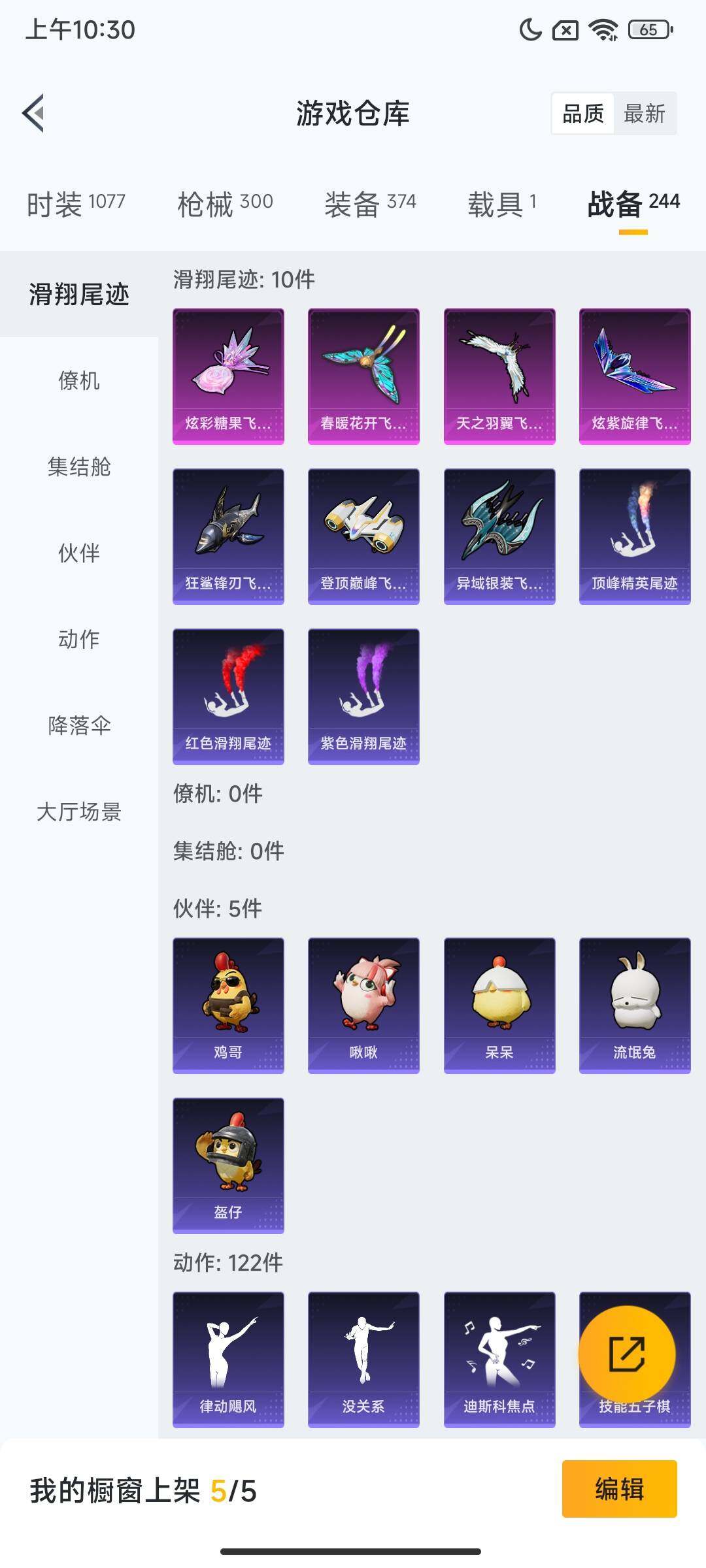
Task: Select 动作 in the side menu
Action: coord(78,639)
